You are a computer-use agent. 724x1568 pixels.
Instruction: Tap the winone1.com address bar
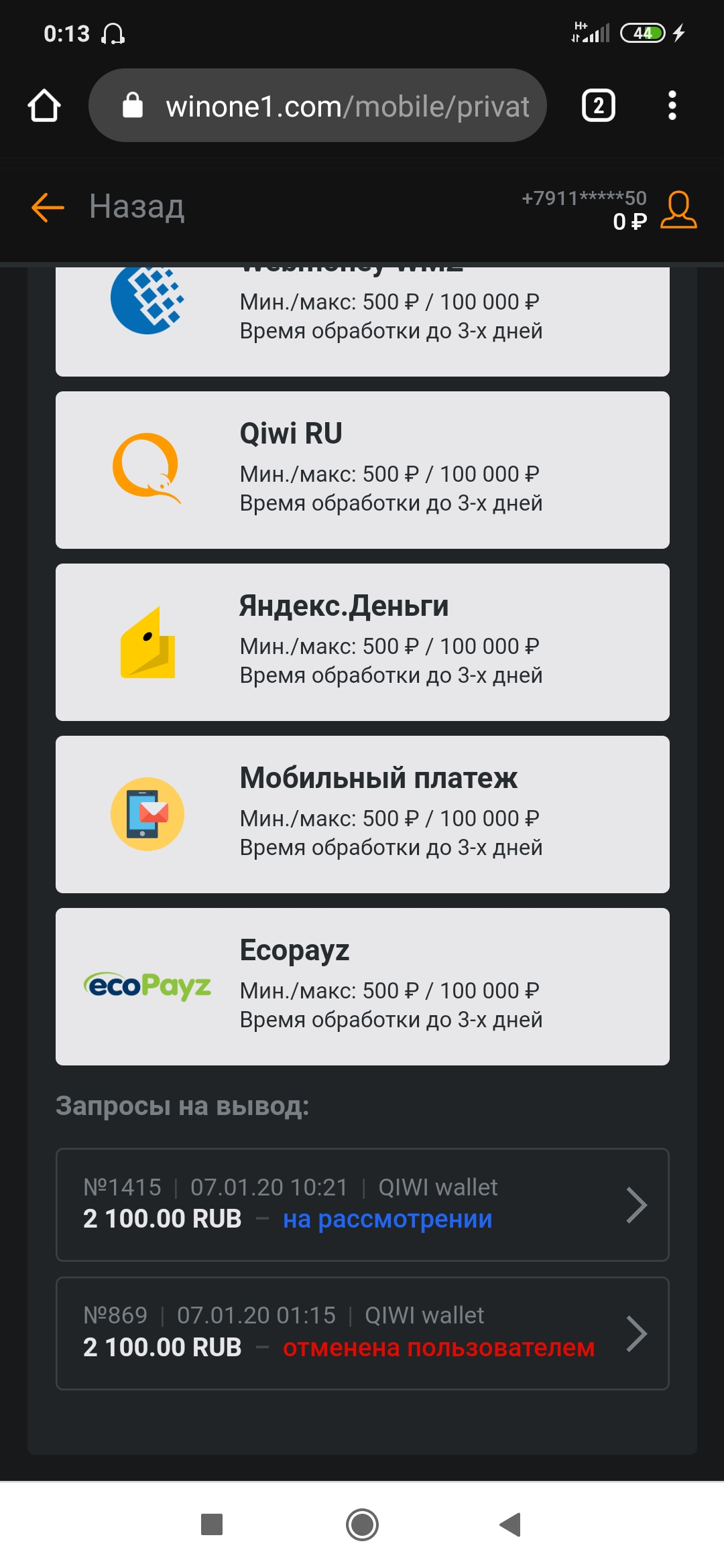pyautogui.click(x=318, y=105)
